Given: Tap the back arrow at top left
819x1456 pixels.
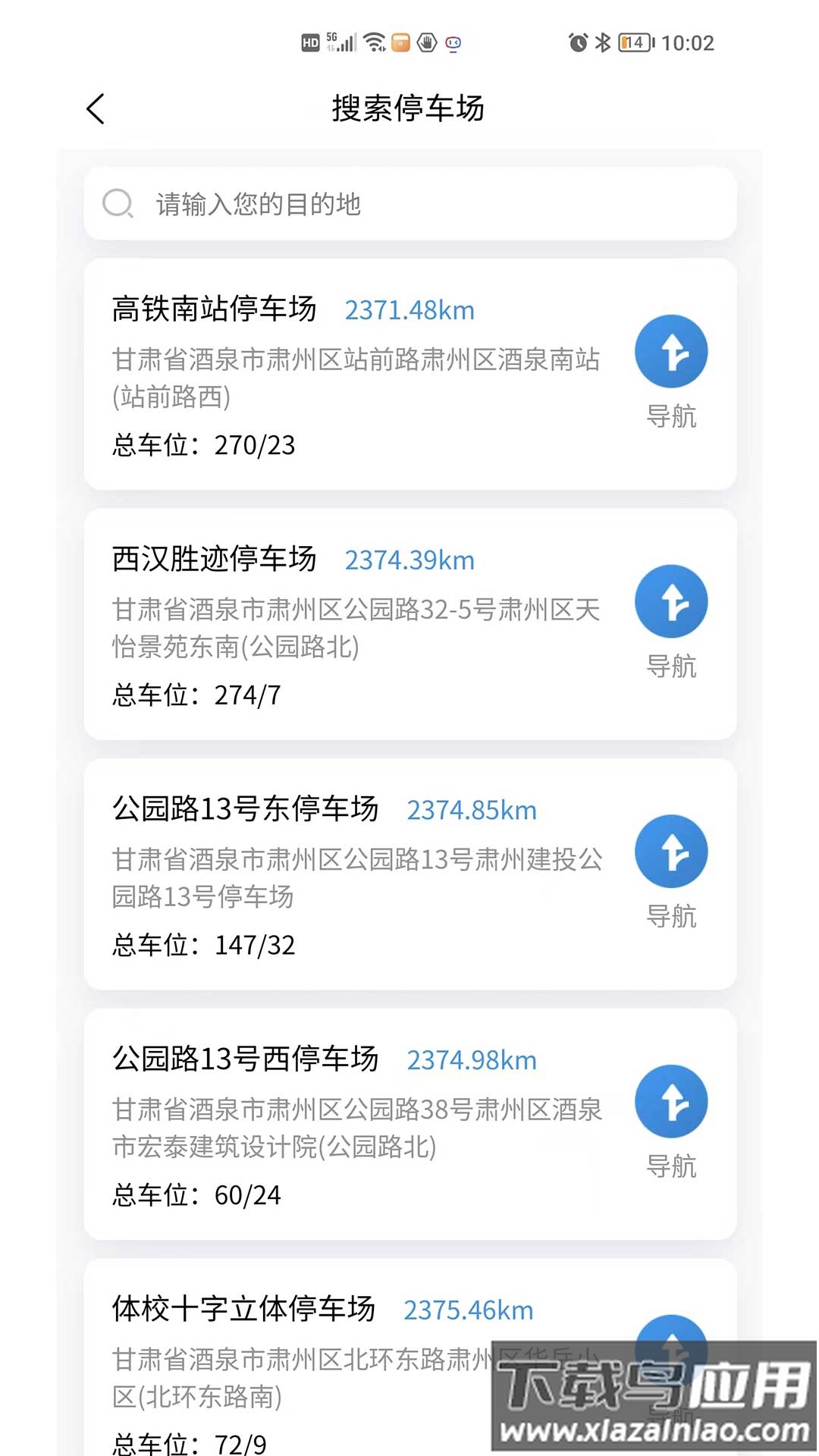Looking at the screenshot, I should tap(94, 108).
